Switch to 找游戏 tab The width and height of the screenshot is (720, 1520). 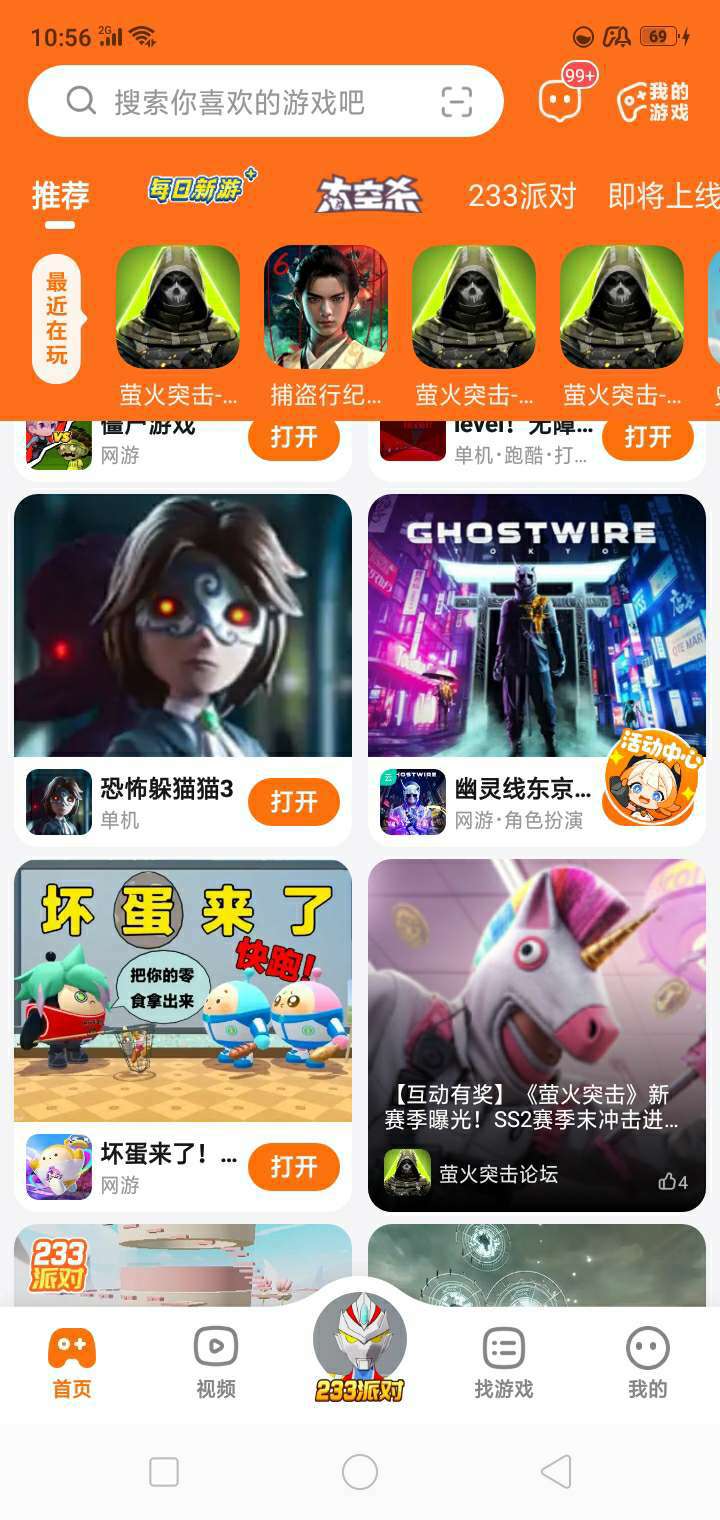(x=504, y=1361)
